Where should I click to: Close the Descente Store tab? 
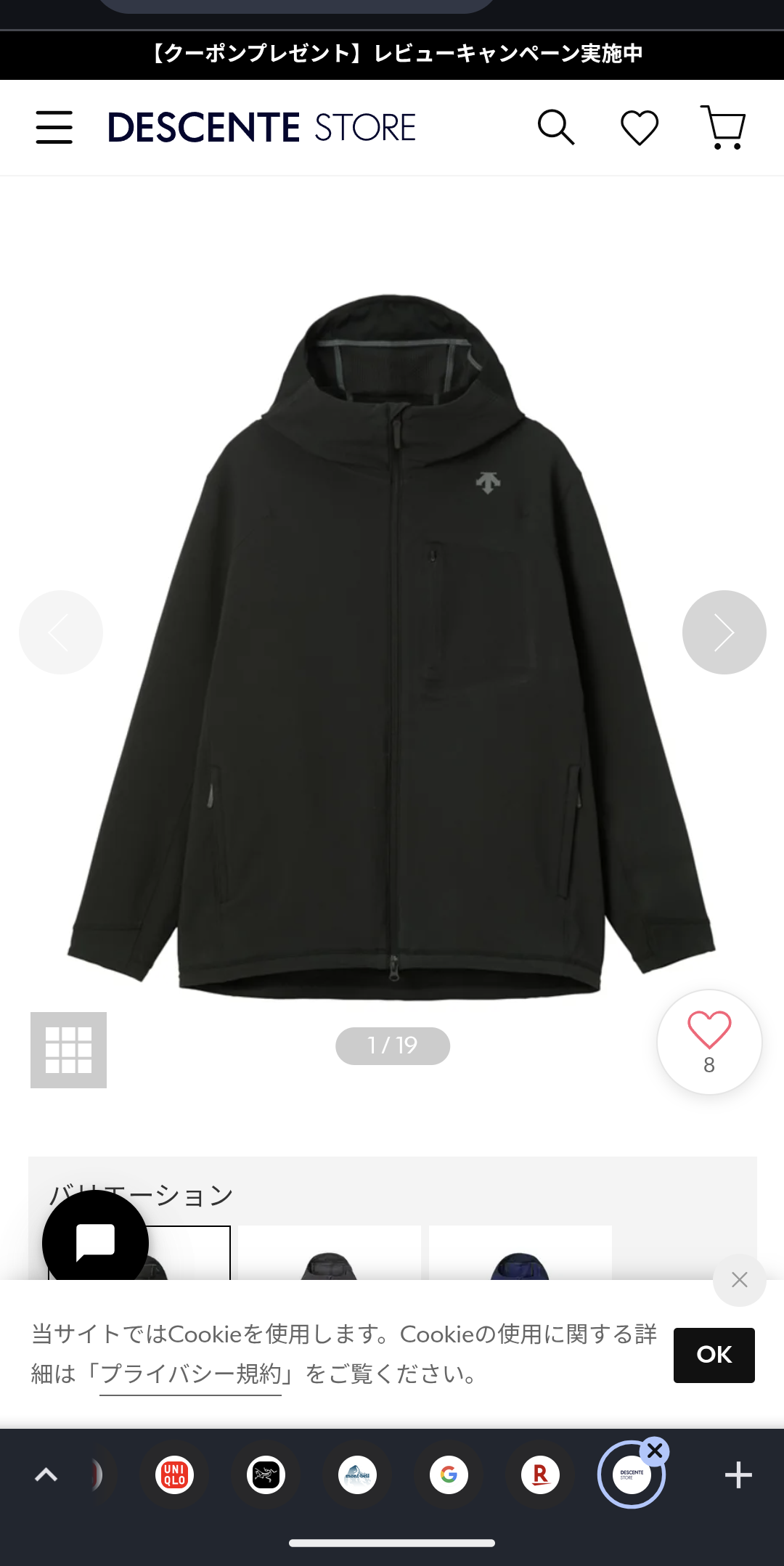point(655,1451)
